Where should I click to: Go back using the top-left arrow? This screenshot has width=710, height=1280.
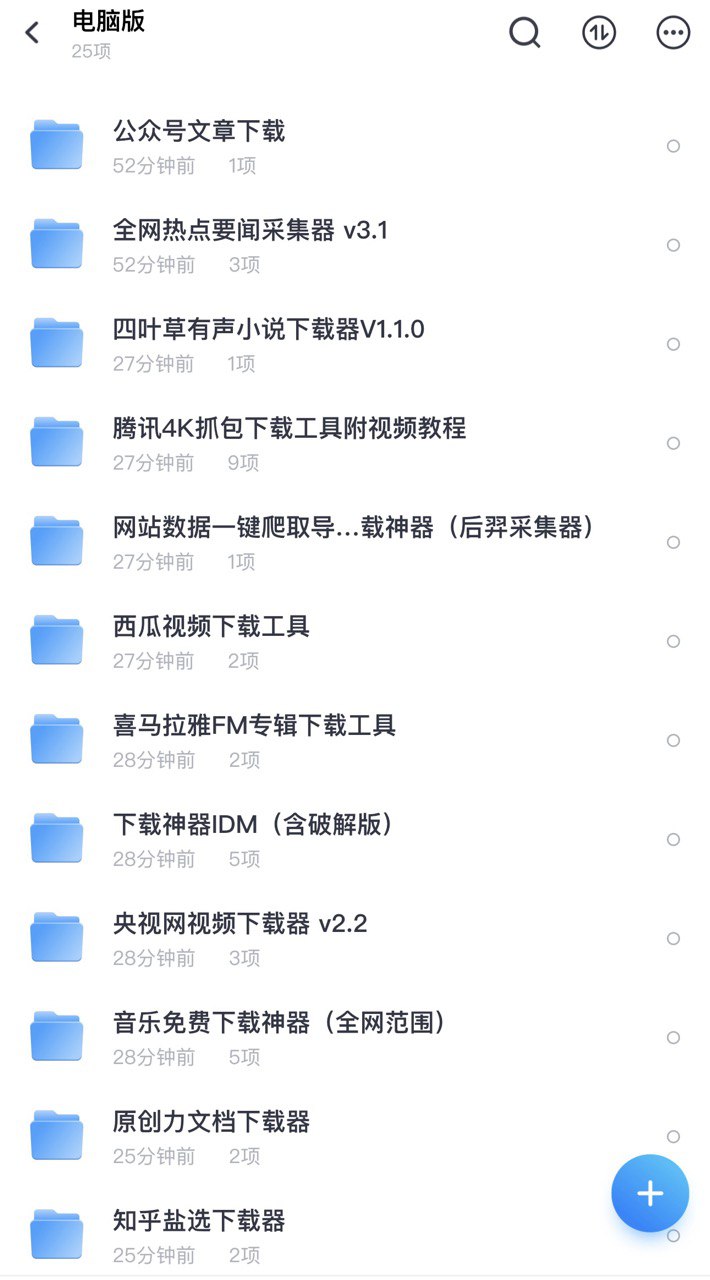click(x=32, y=33)
